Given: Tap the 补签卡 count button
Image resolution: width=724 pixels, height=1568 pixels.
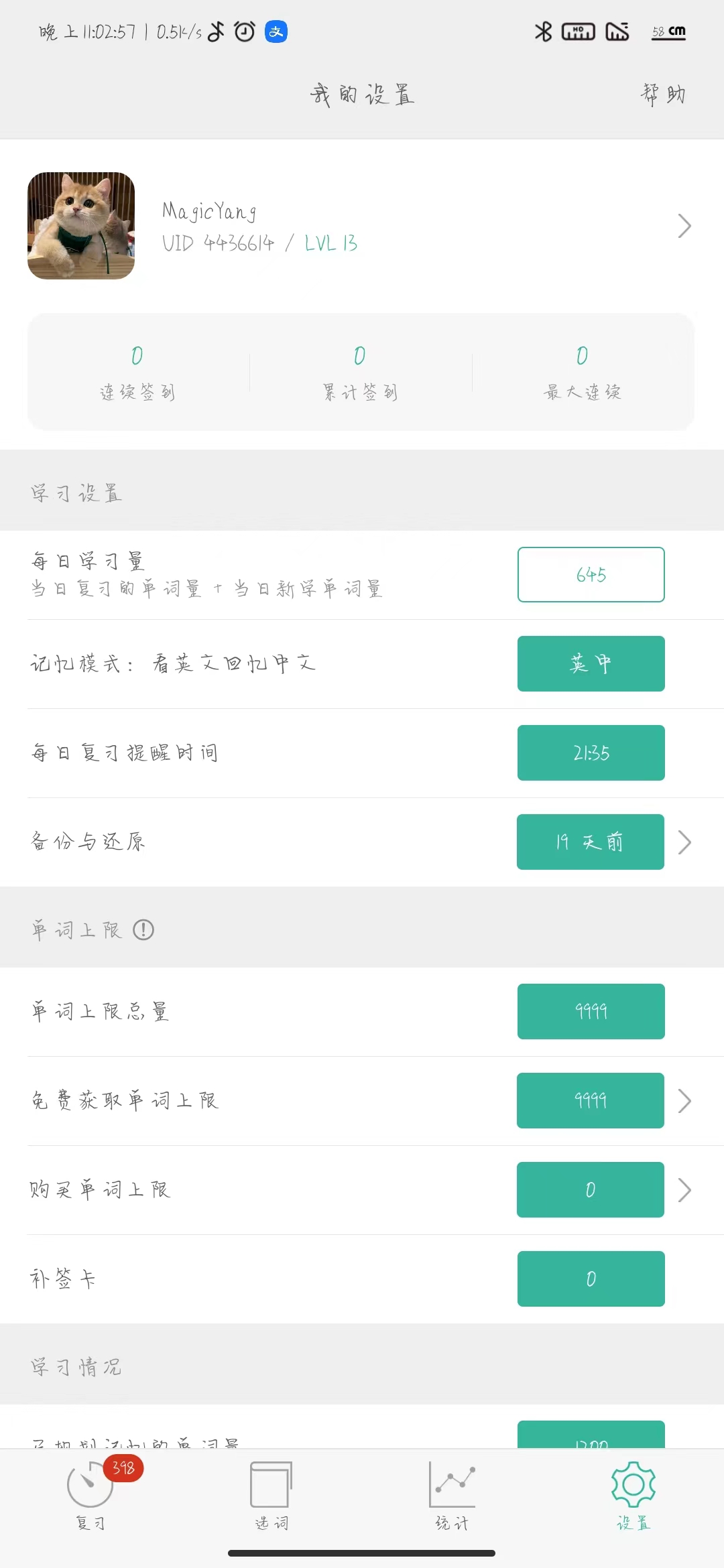Looking at the screenshot, I should (x=591, y=1279).
